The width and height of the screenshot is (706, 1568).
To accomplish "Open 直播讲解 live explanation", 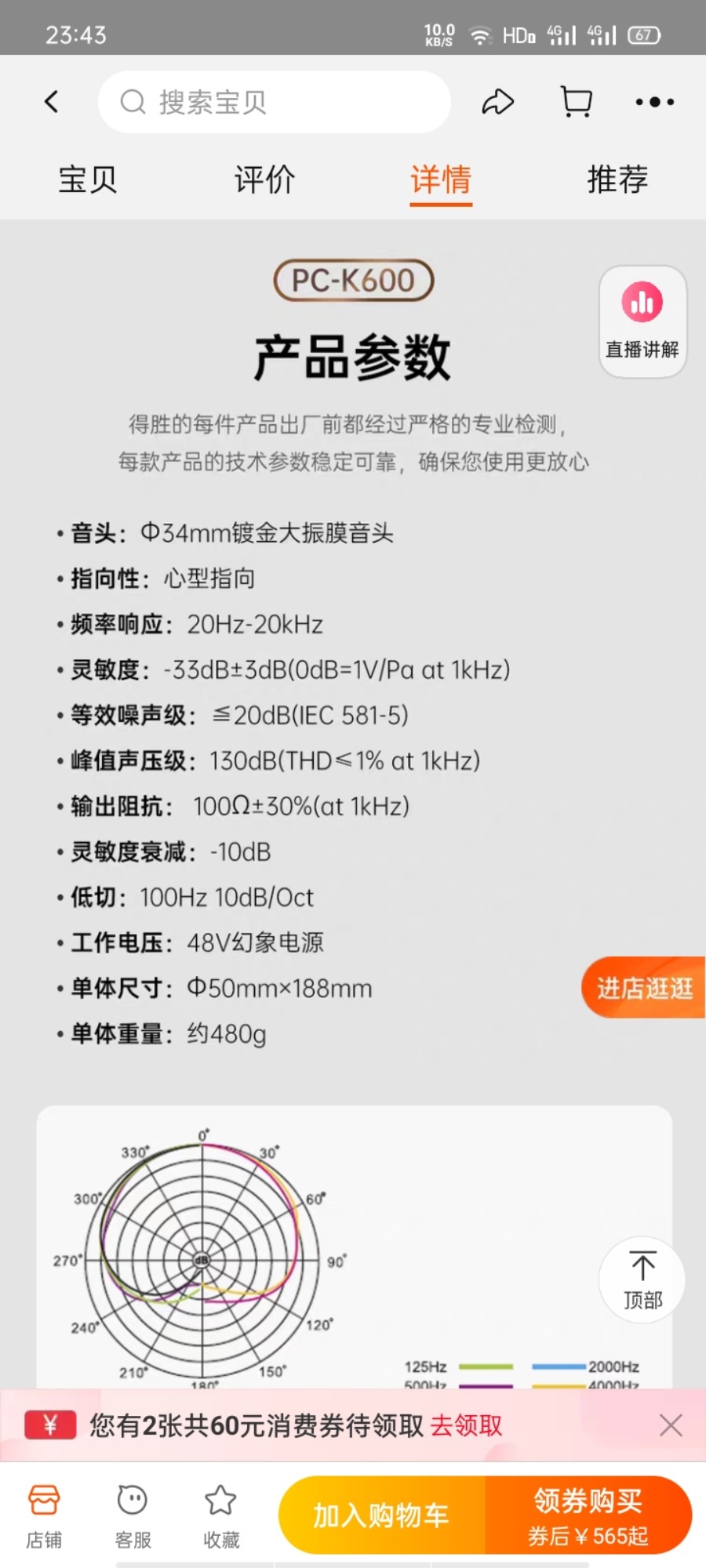I will pos(642,321).
